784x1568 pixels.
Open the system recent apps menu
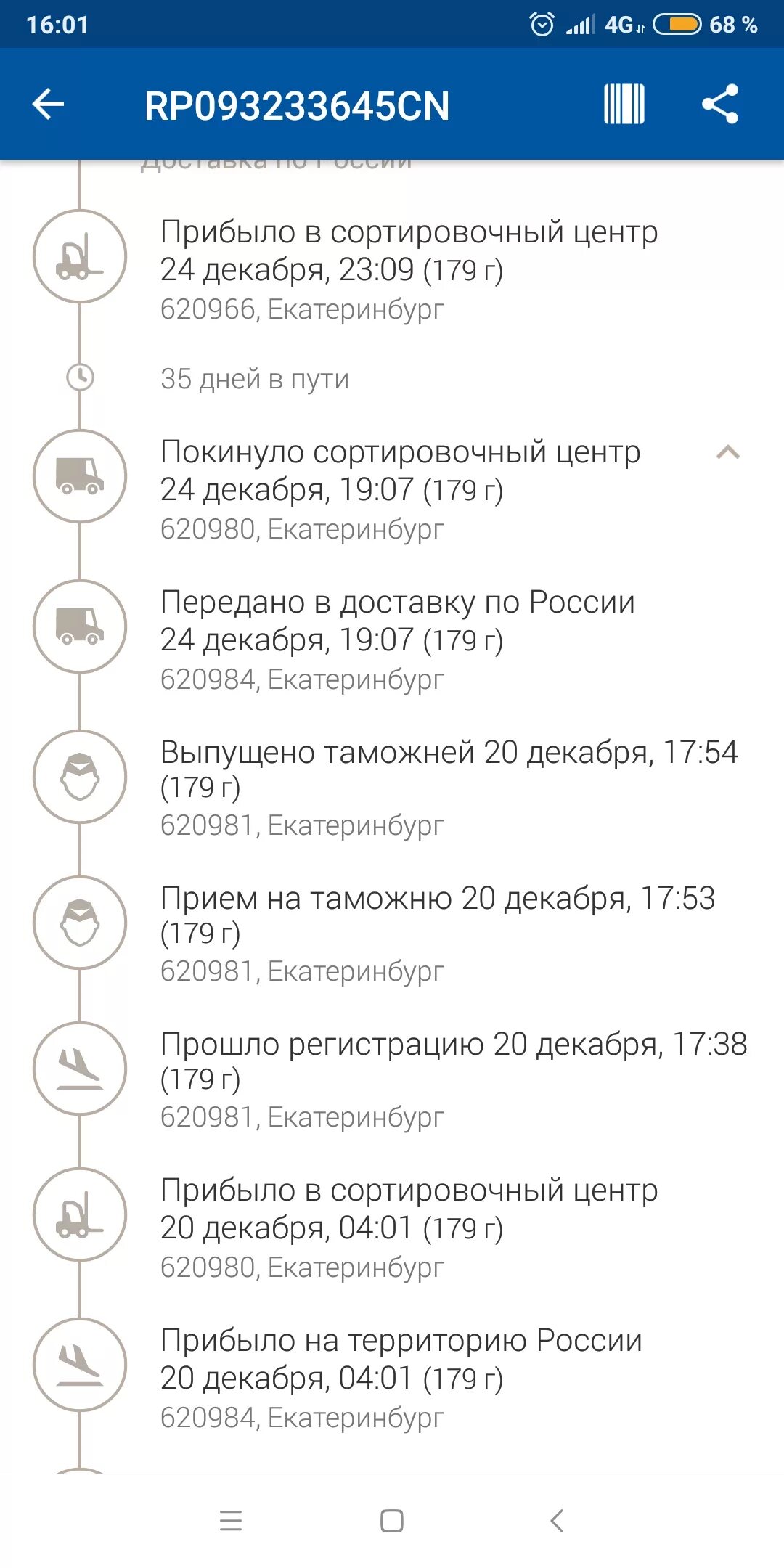[231, 1520]
